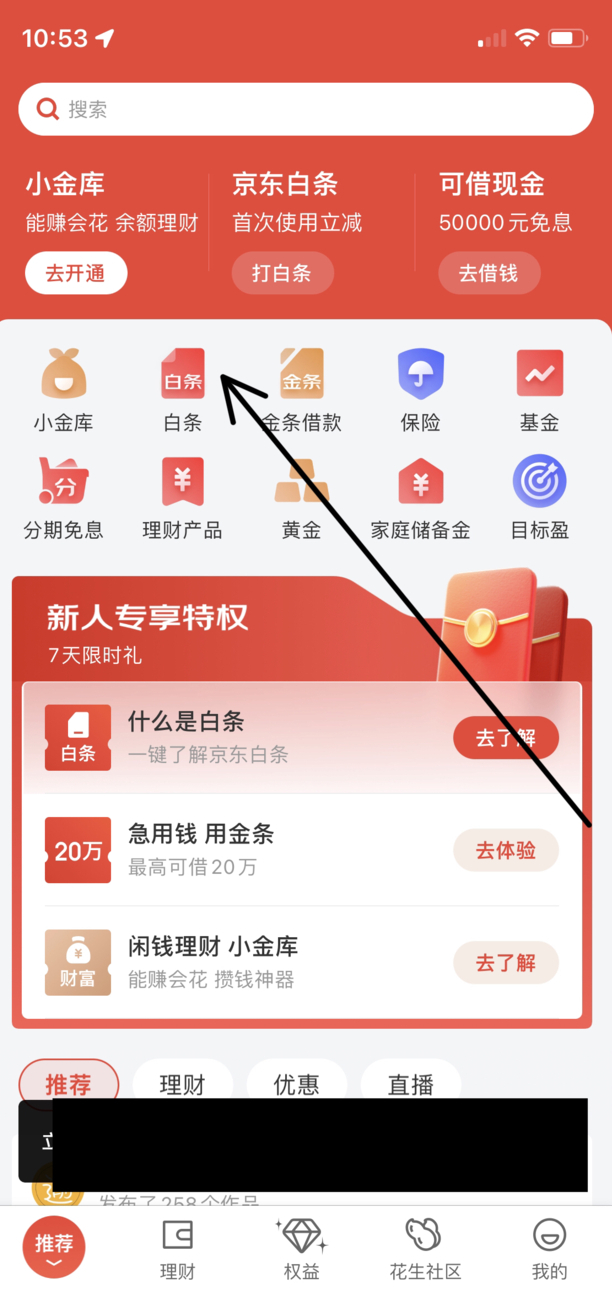Image resolution: width=612 pixels, height=1315 pixels.
Task: Tap the 去开通 button under 小金库
Action: tap(76, 273)
